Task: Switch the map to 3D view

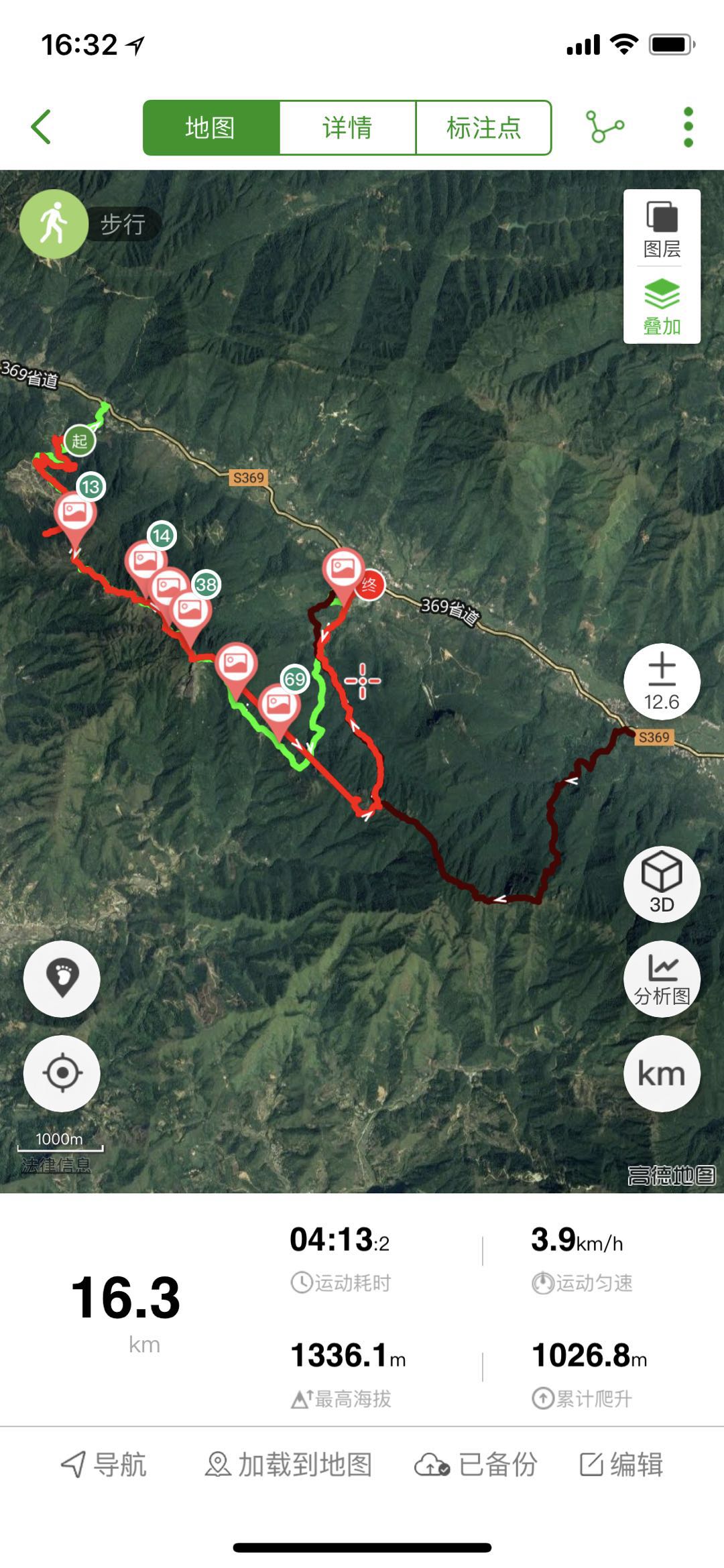Action: (662, 884)
